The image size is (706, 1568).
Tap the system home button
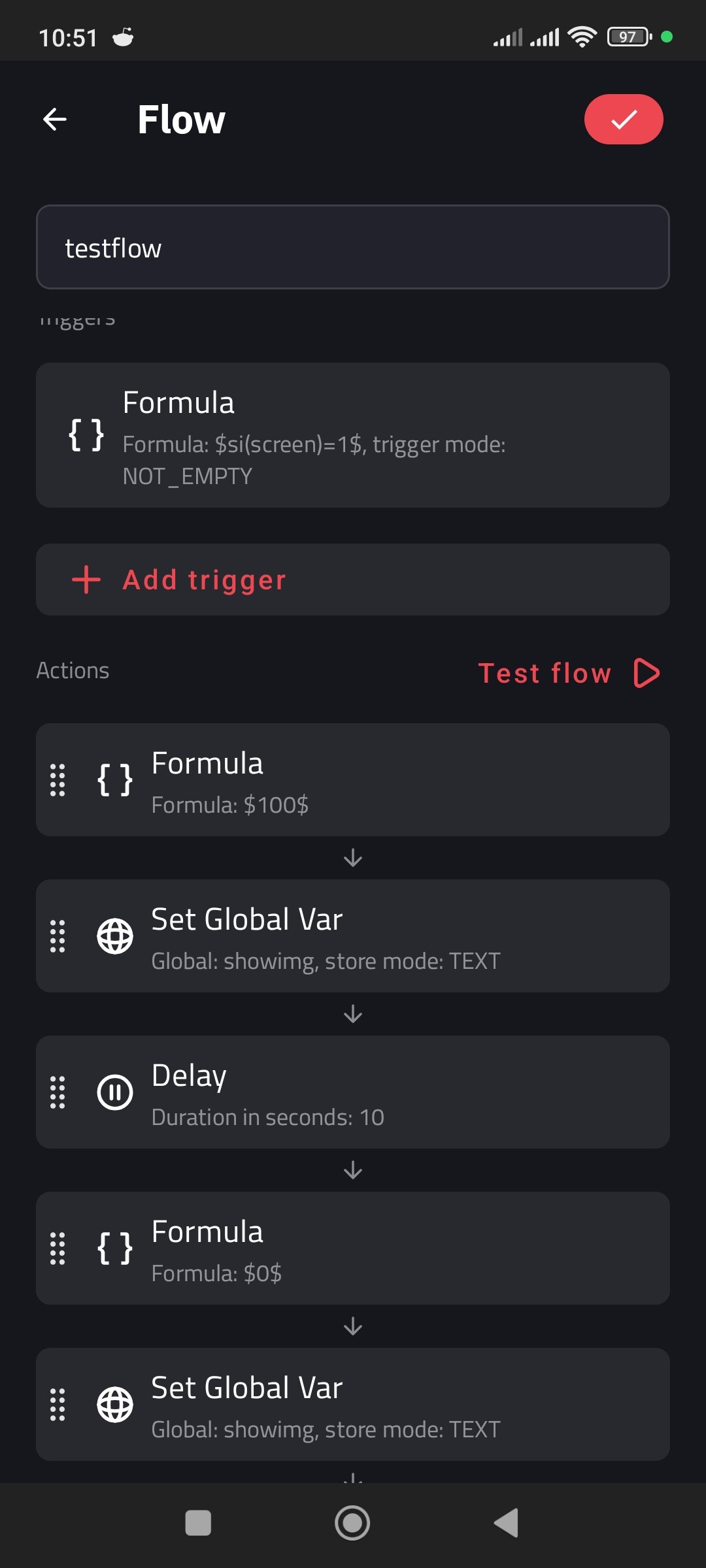(x=352, y=1523)
